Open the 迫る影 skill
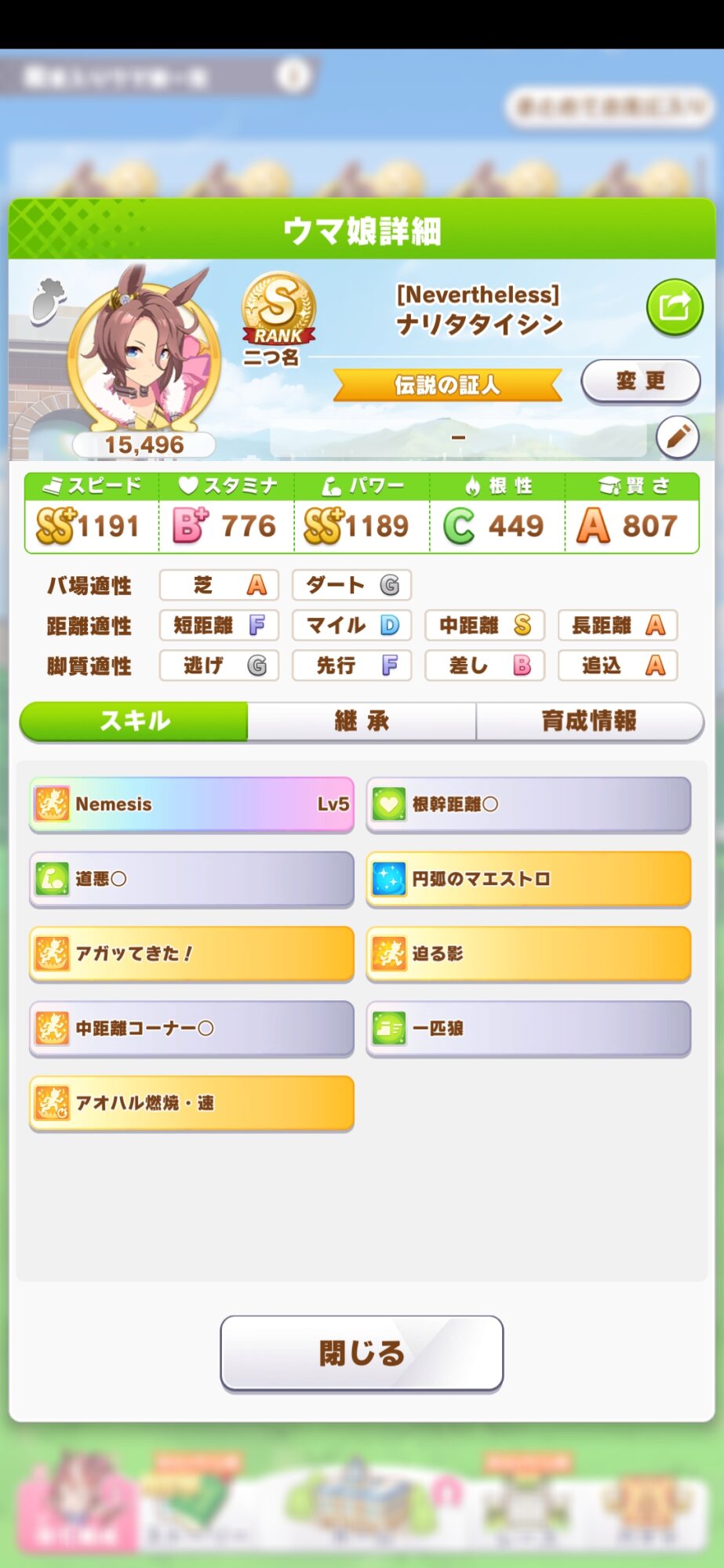 tap(529, 953)
